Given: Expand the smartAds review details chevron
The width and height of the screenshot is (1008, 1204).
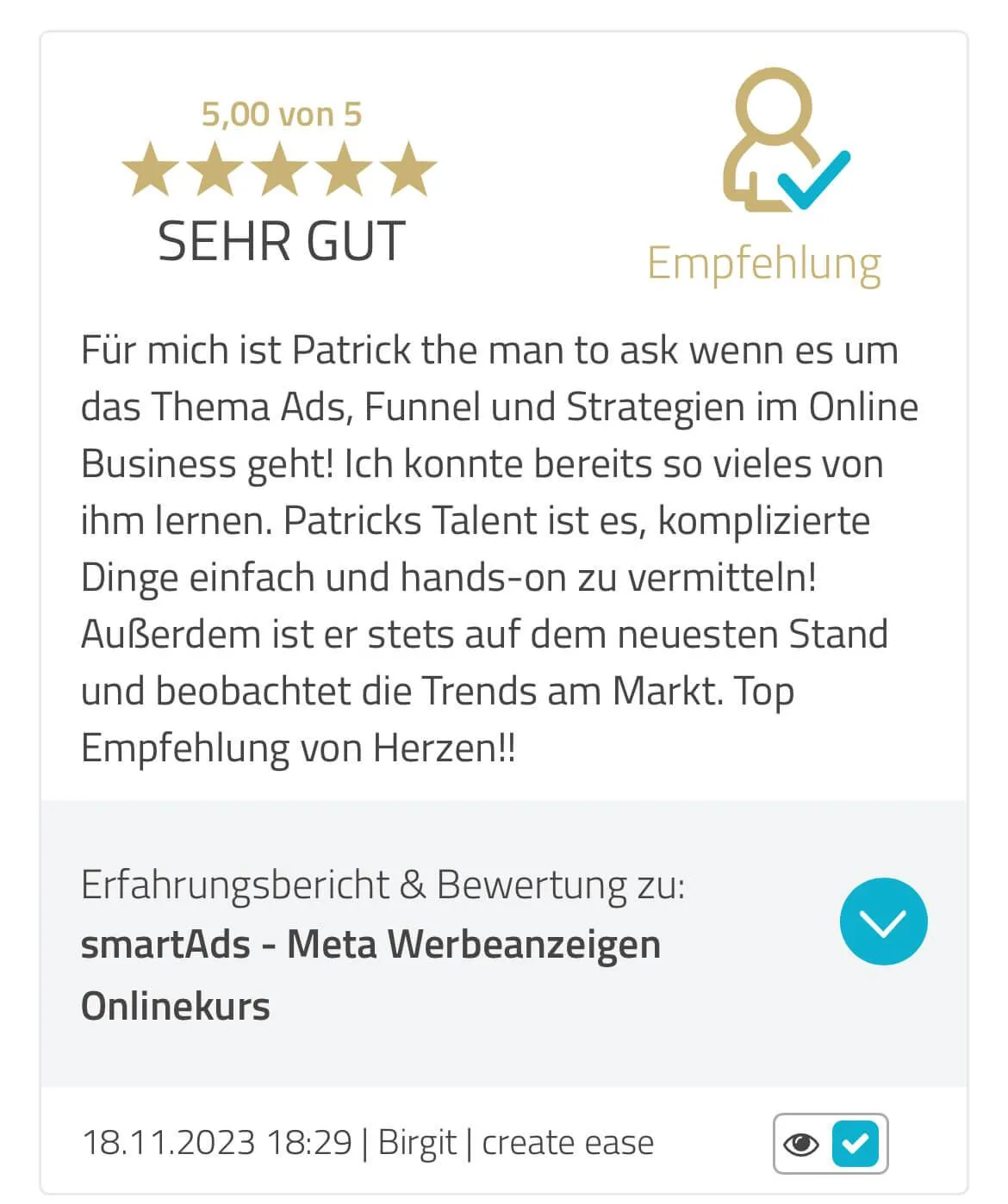Looking at the screenshot, I should [x=883, y=922].
